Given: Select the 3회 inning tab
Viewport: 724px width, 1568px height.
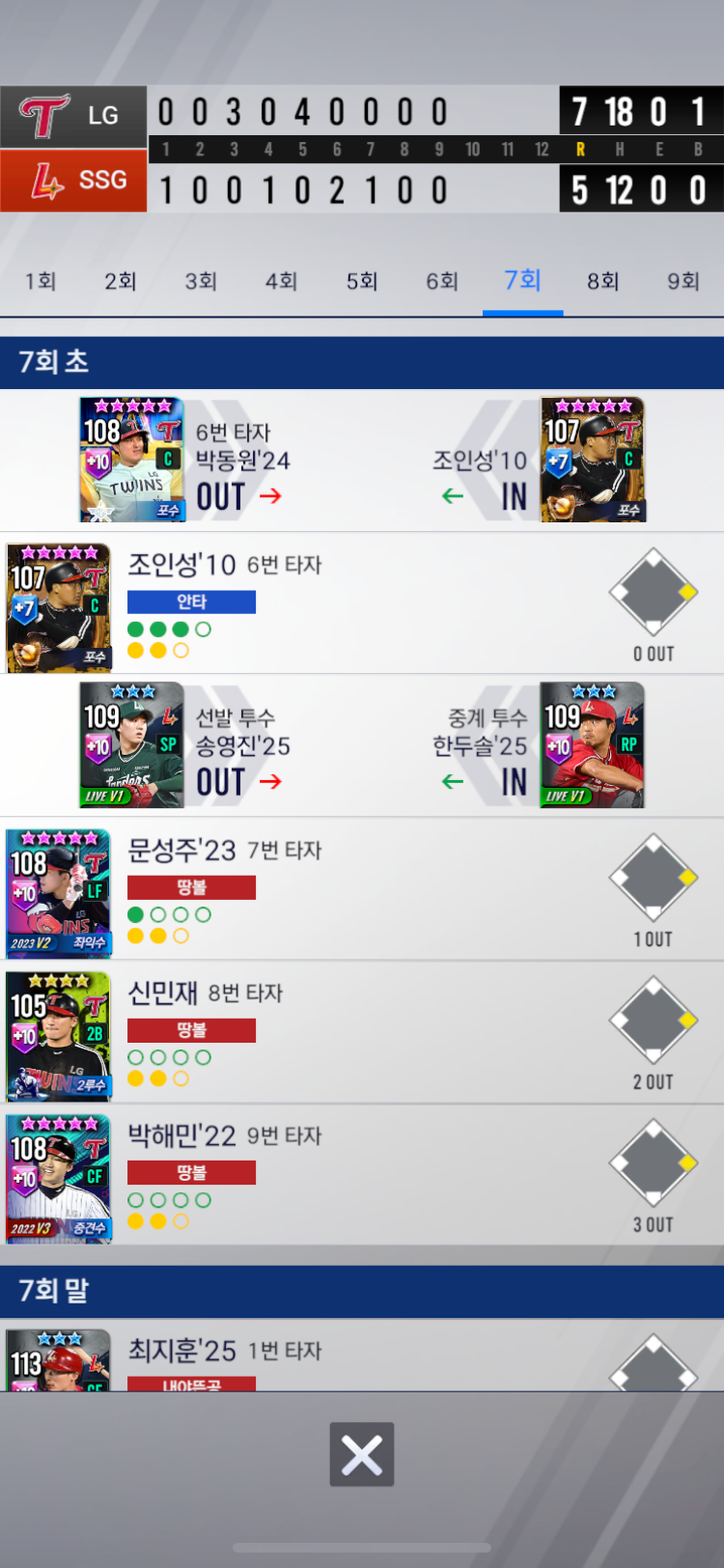Looking at the screenshot, I should [x=201, y=282].
